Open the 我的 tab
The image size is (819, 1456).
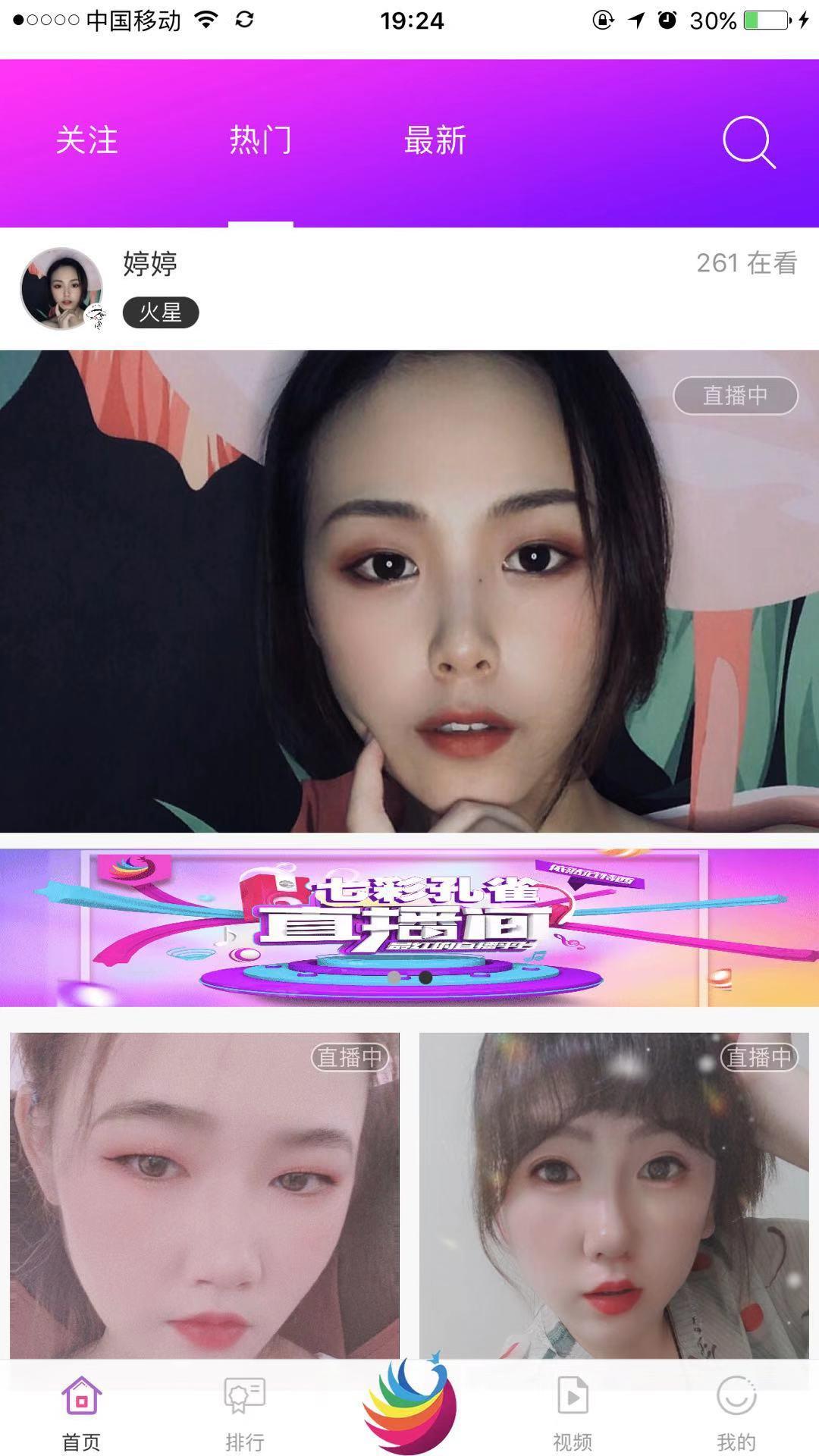tap(736, 1412)
